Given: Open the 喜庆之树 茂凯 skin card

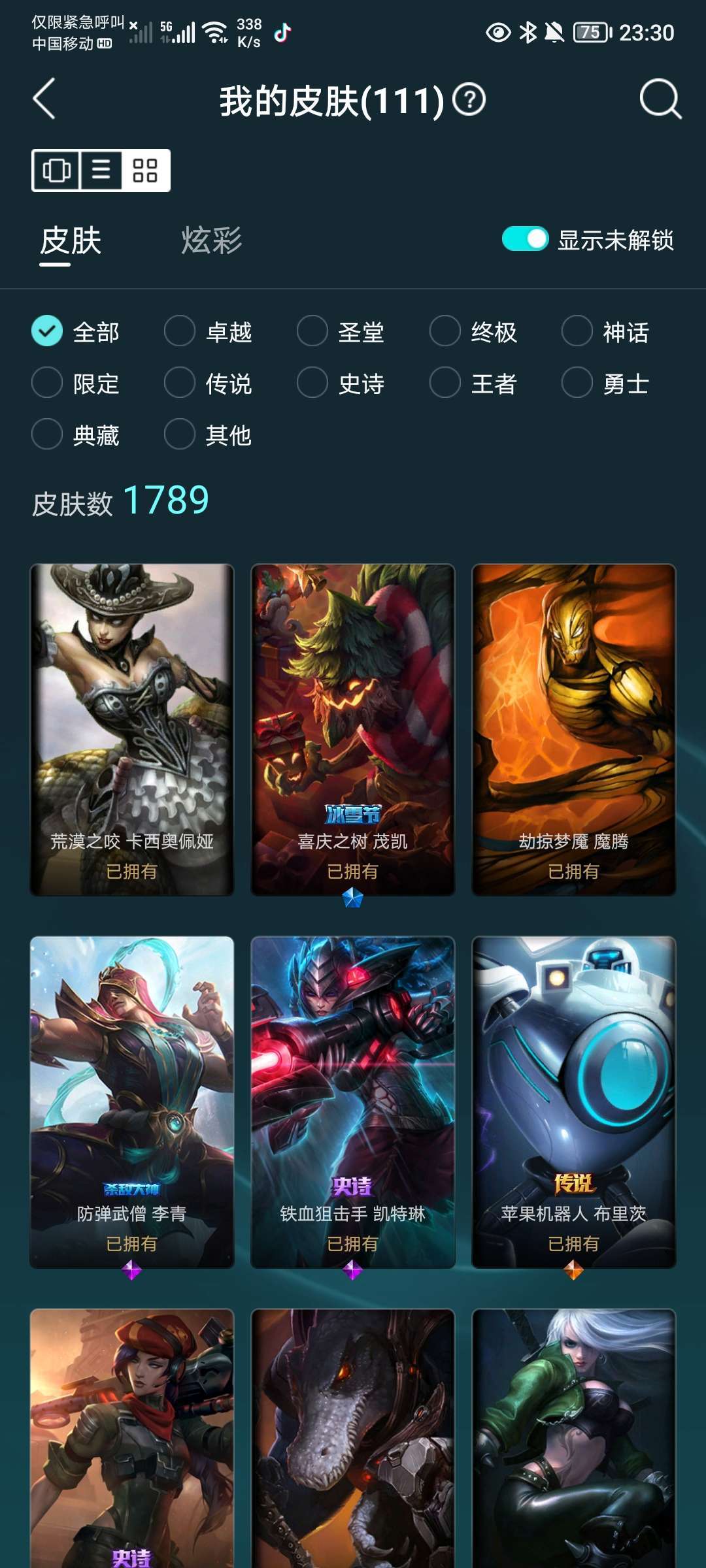Looking at the screenshot, I should (353, 730).
